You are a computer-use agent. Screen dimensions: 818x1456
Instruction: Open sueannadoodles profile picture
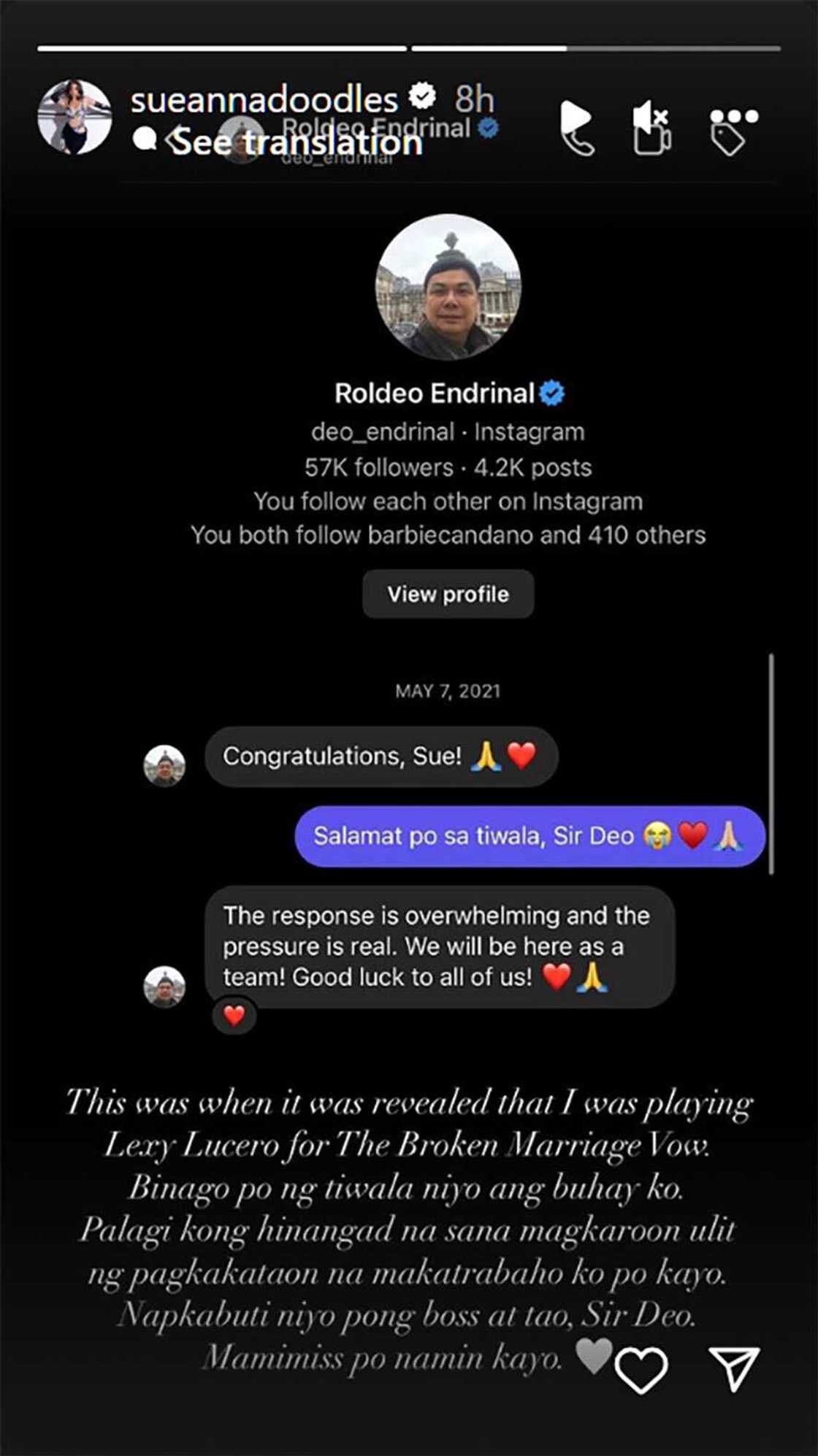point(74,118)
